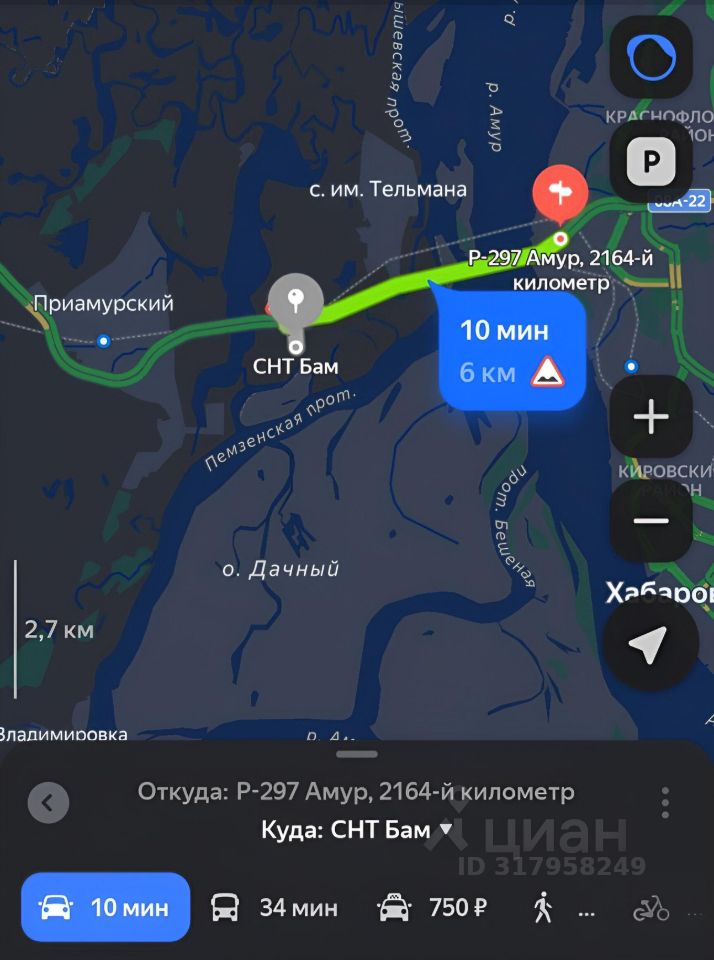Zoom out of the map
714x960 pixels.
(651, 521)
